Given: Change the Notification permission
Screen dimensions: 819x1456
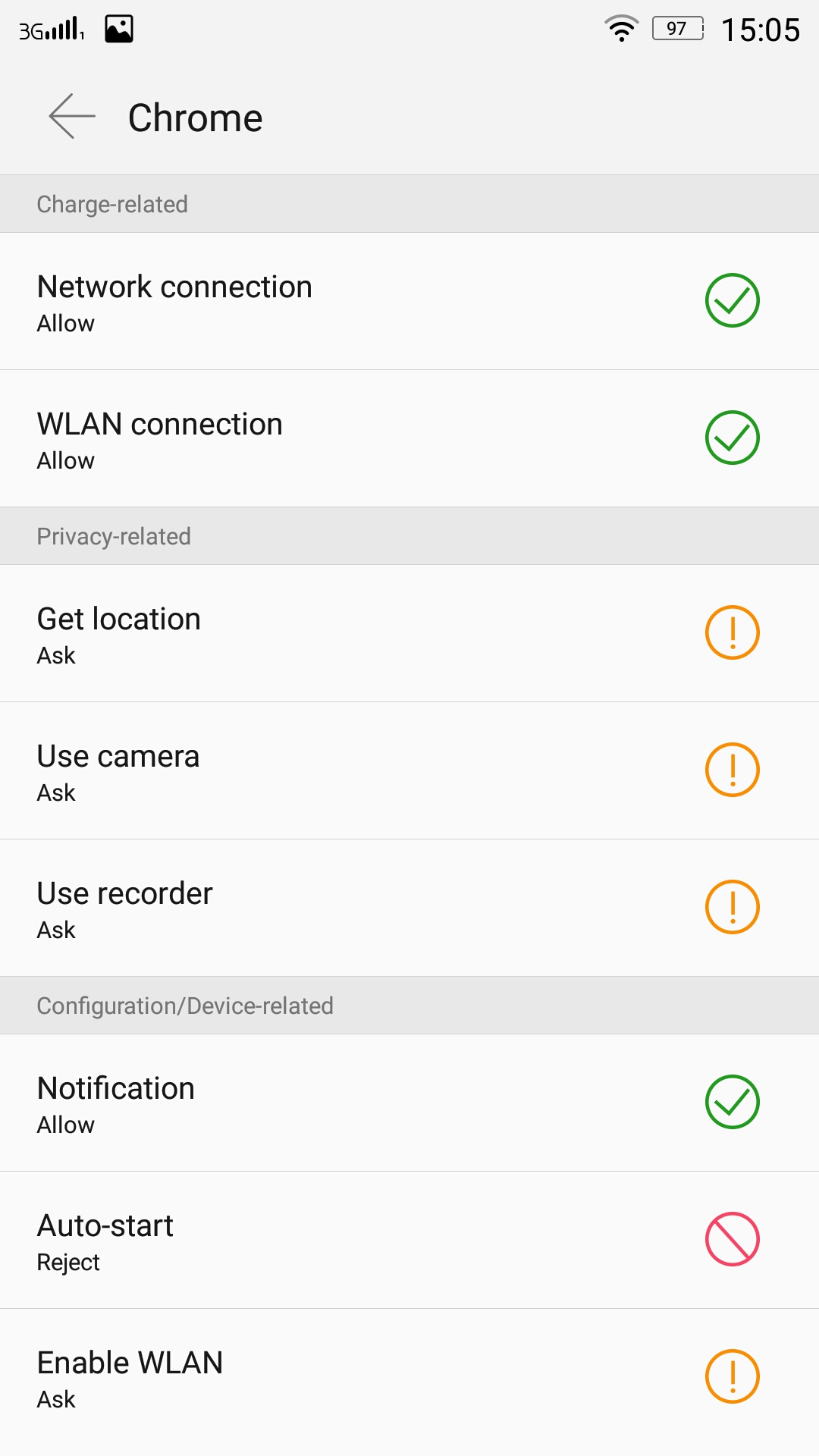Looking at the screenshot, I should coord(409,1103).
